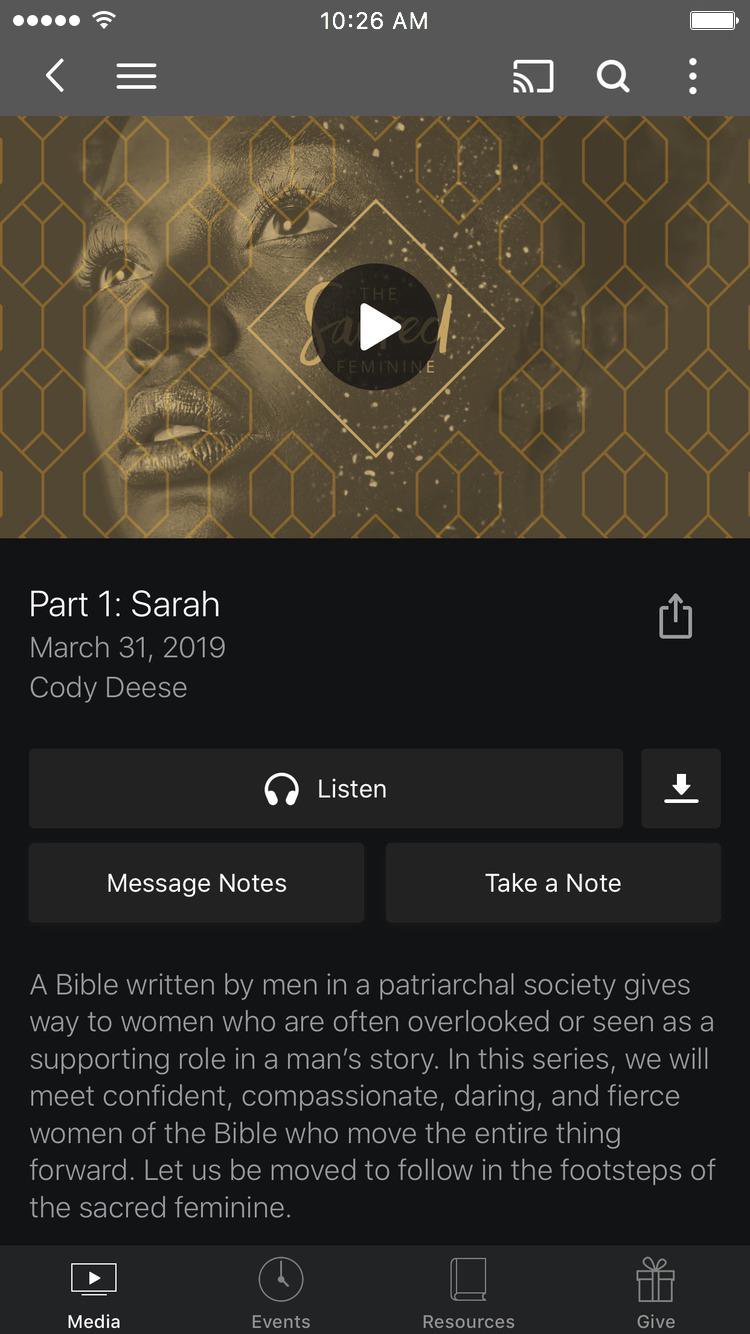Listen to the audio version
The image size is (750, 1334).
(x=326, y=789)
